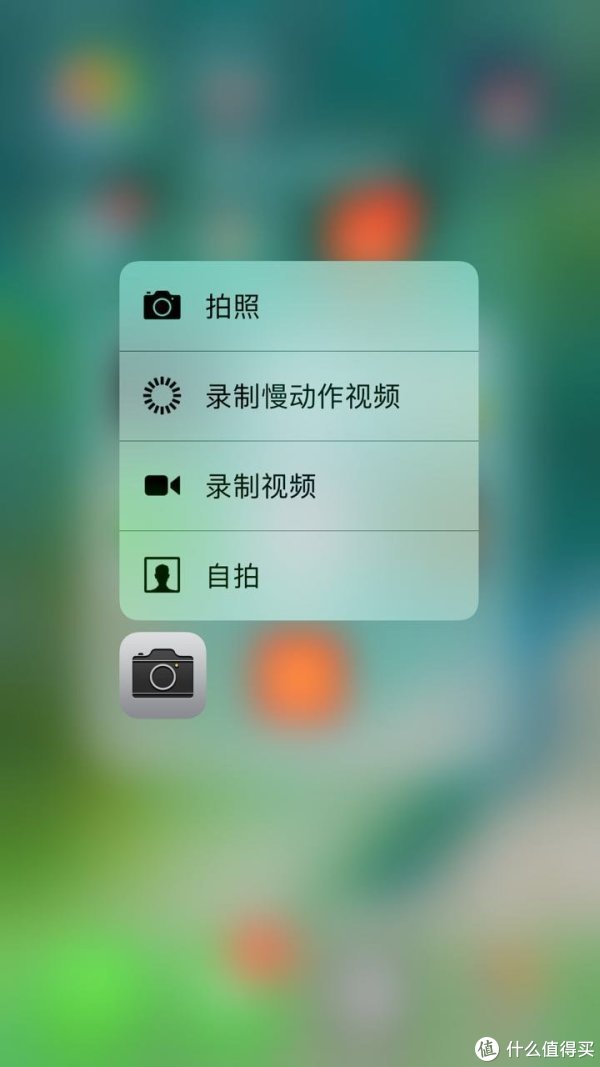Image resolution: width=600 pixels, height=1067 pixels.
Task: Start 录制视频 from the menu
Action: coord(299,486)
